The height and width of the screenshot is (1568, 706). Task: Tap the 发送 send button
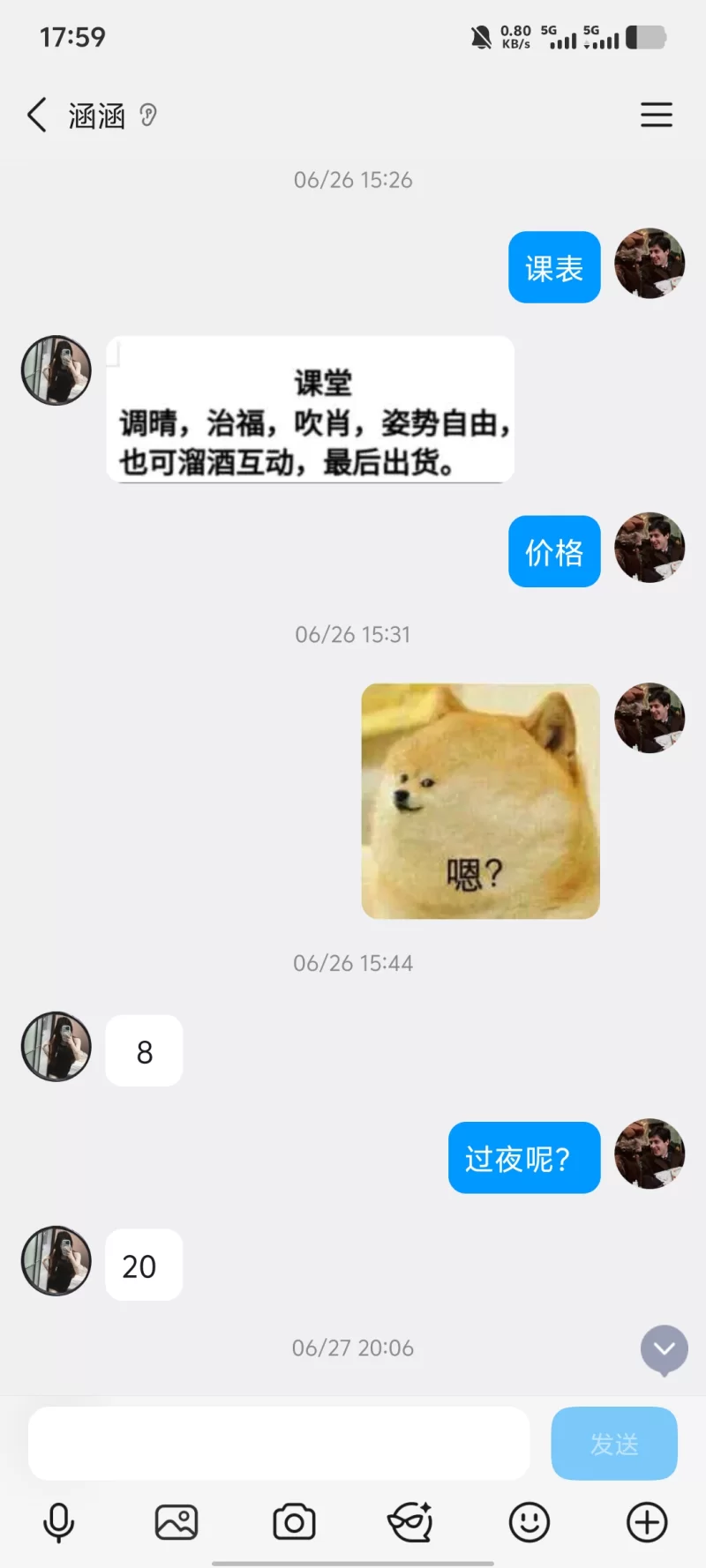pyautogui.click(x=614, y=1444)
